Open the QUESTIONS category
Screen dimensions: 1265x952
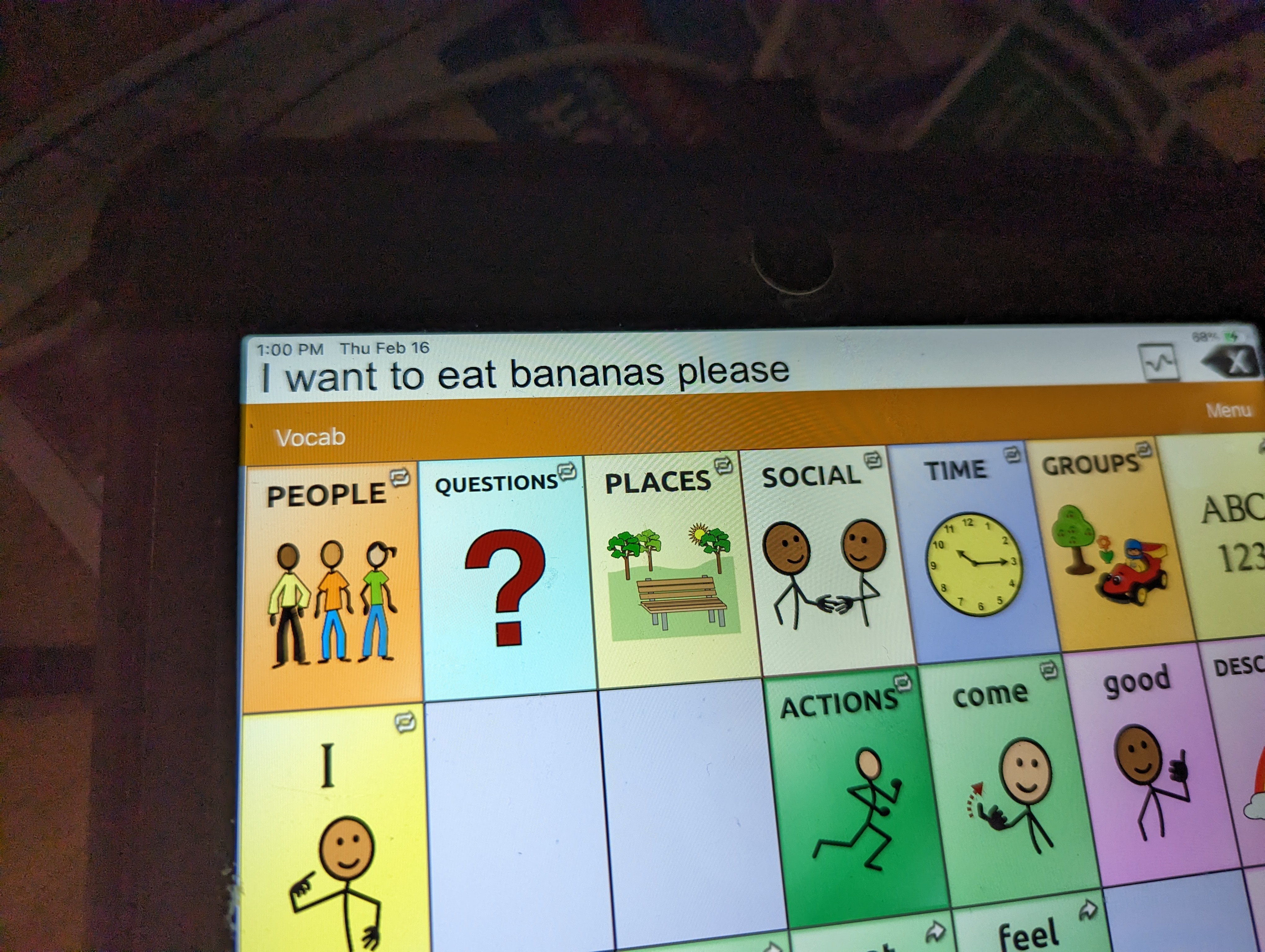(506, 577)
